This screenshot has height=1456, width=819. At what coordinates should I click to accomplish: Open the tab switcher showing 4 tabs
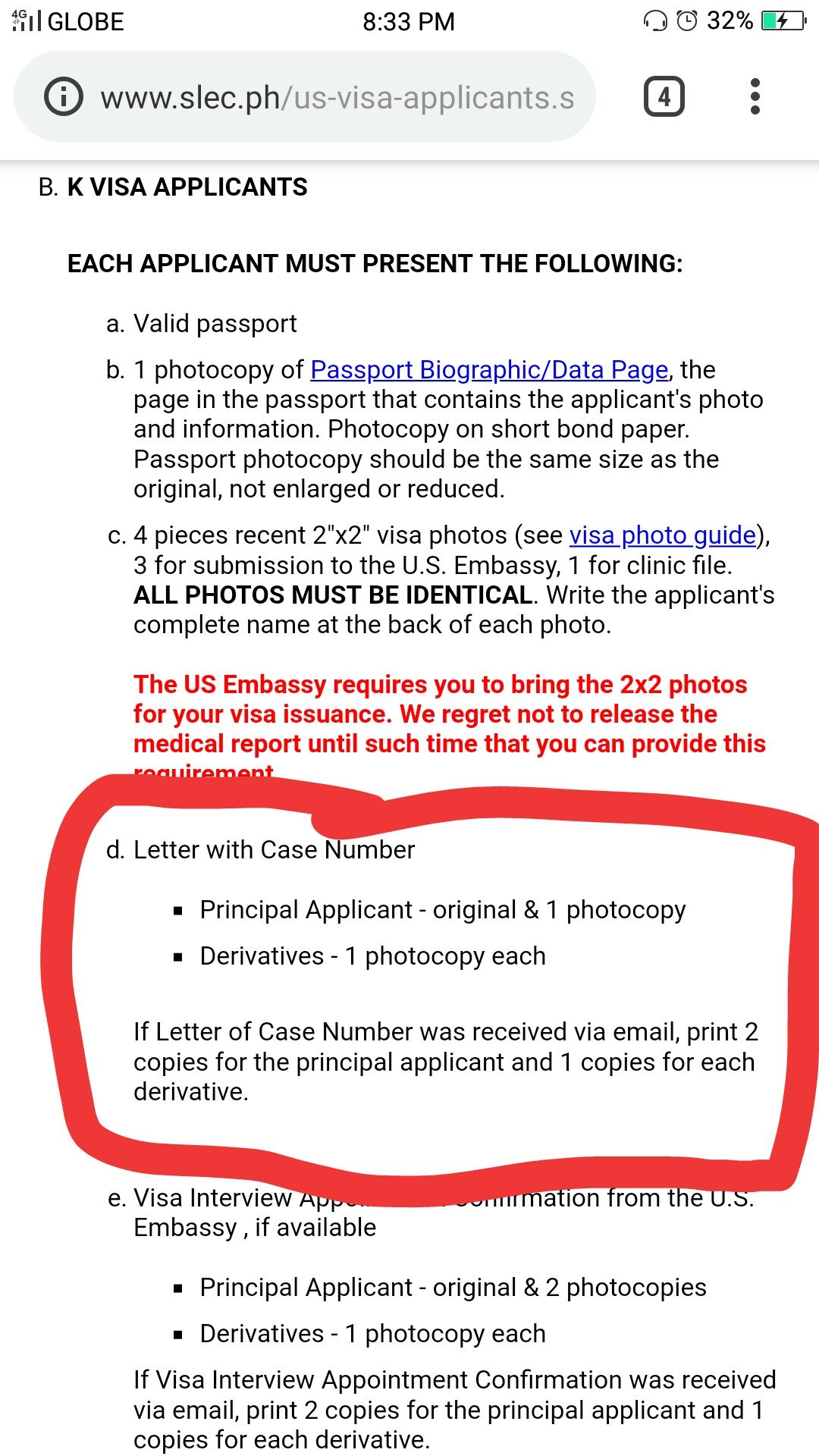[x=664, y=97]
